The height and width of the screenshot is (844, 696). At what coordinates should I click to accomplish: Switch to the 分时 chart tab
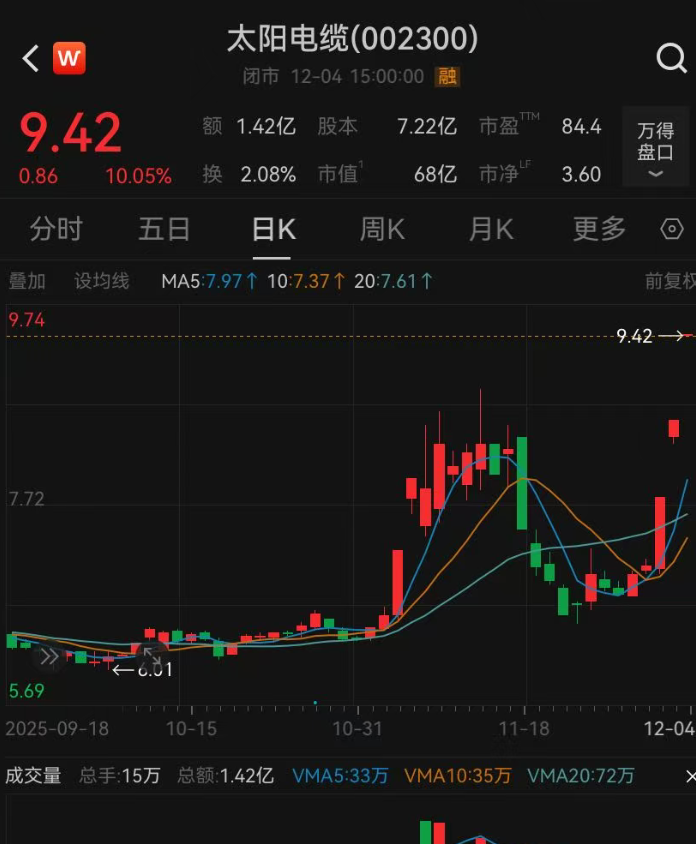(x=56, y=229)
